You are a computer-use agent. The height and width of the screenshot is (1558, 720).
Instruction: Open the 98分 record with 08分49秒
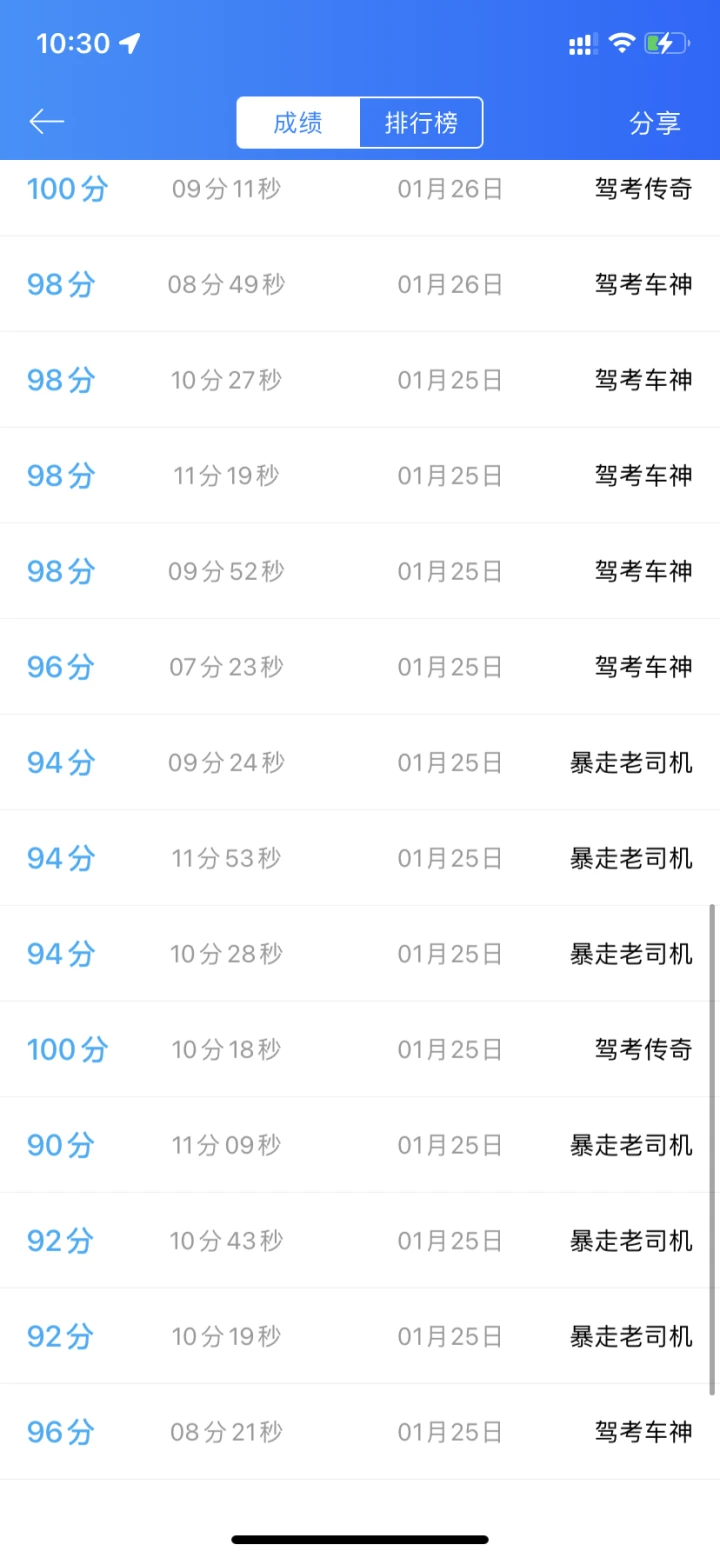pos(360,284)
